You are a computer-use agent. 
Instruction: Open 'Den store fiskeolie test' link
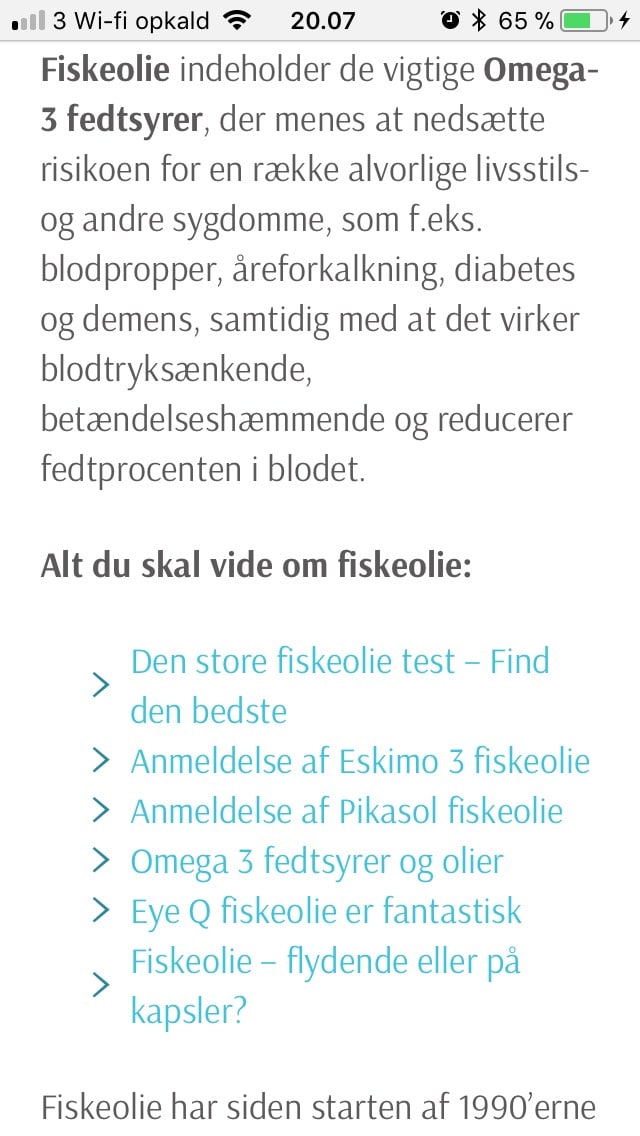(340, 663)
